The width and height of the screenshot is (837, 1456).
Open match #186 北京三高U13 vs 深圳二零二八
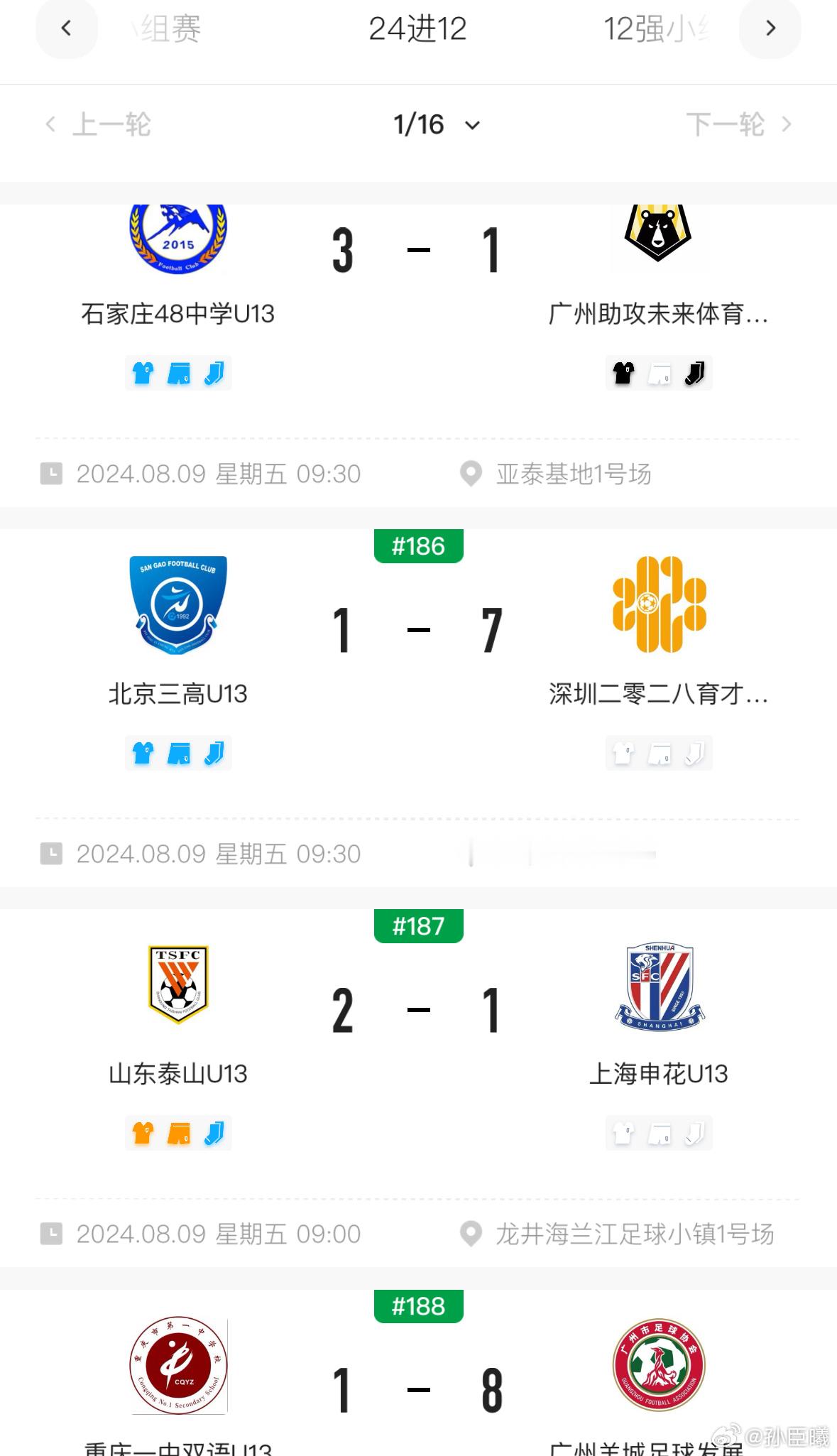click(418, 708)
